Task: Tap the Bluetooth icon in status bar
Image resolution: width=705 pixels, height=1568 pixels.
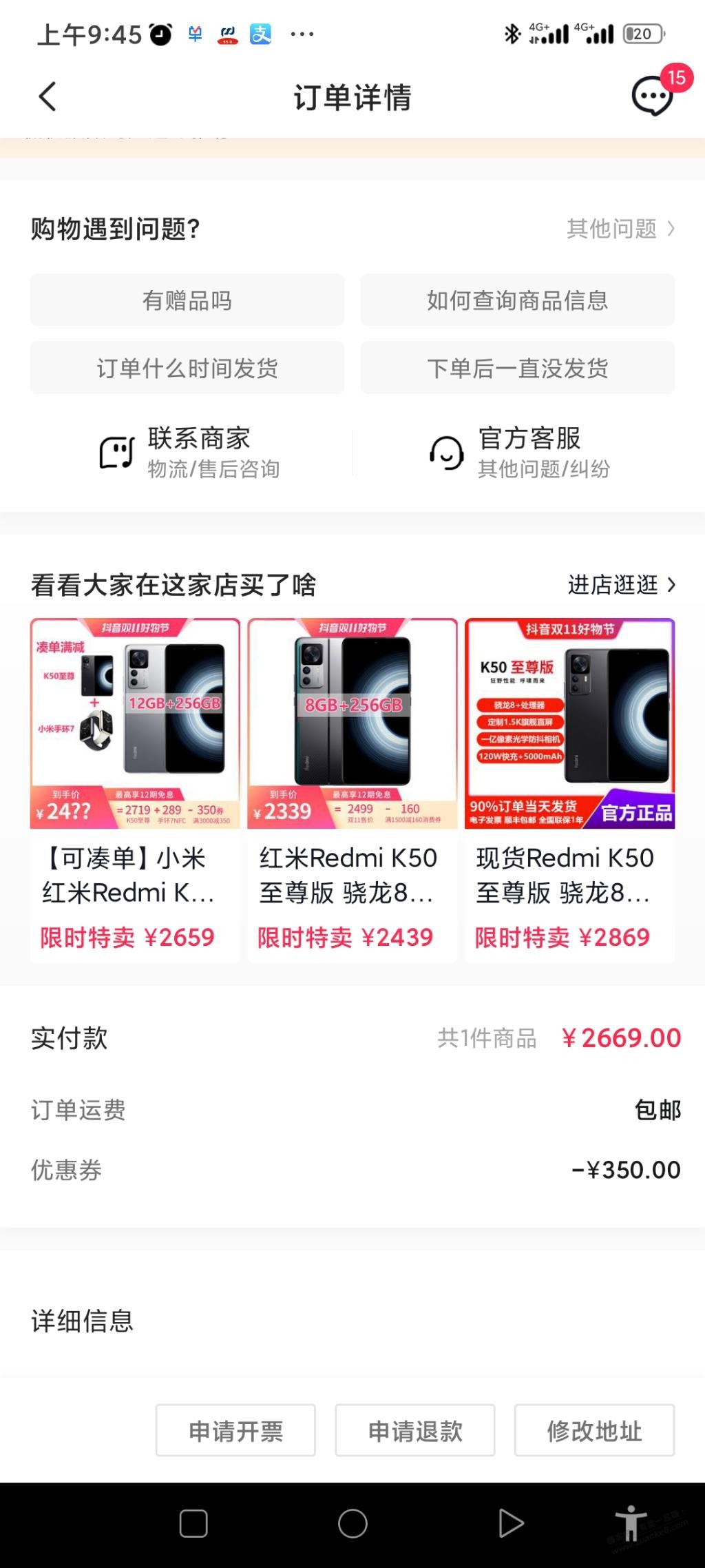Action: click(512, 32)
